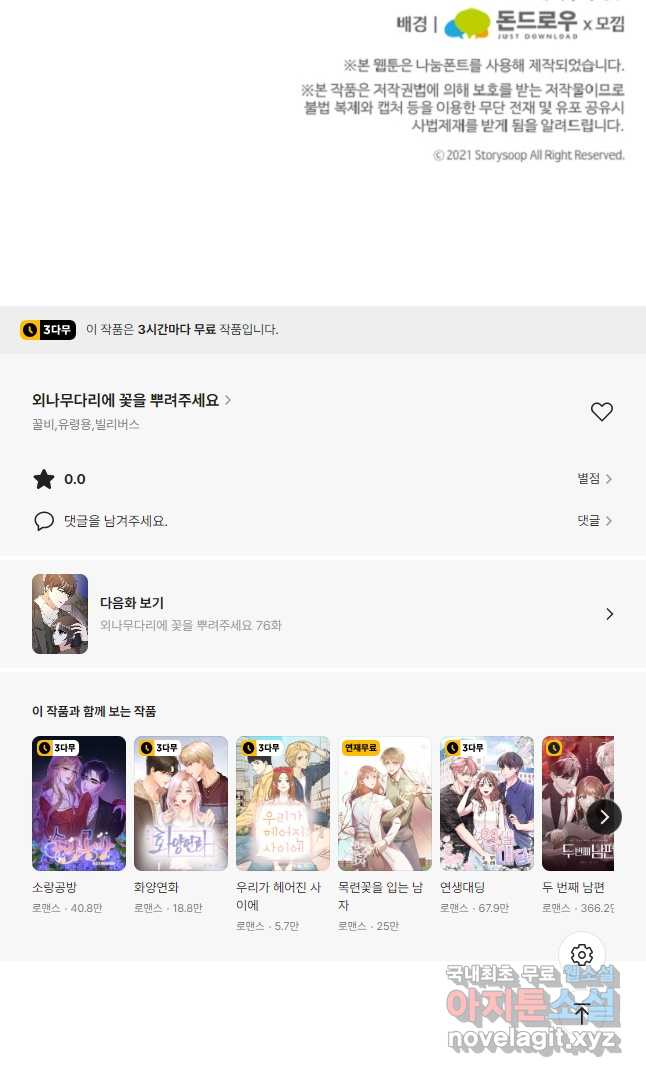Open the 화양연화 webtoon card
646x1077 pixels.
(x=181, y=824)
